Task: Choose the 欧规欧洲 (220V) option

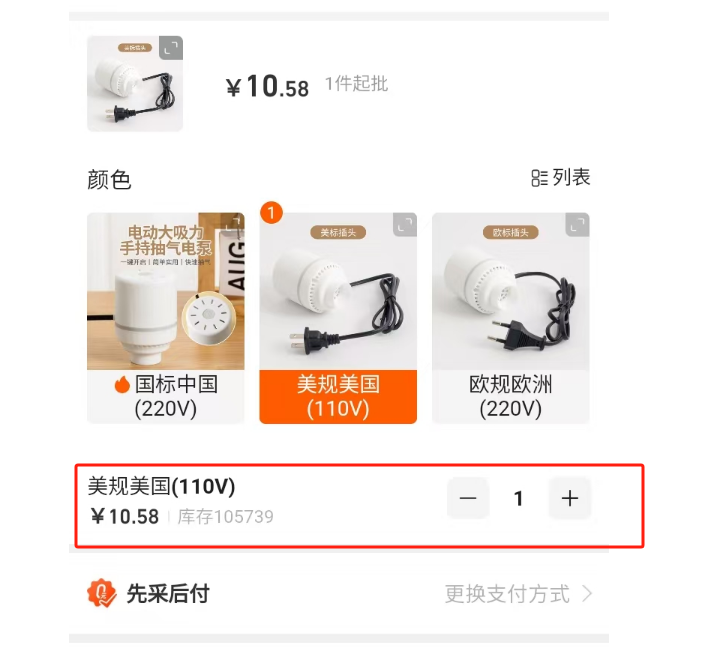Action: 510,318
